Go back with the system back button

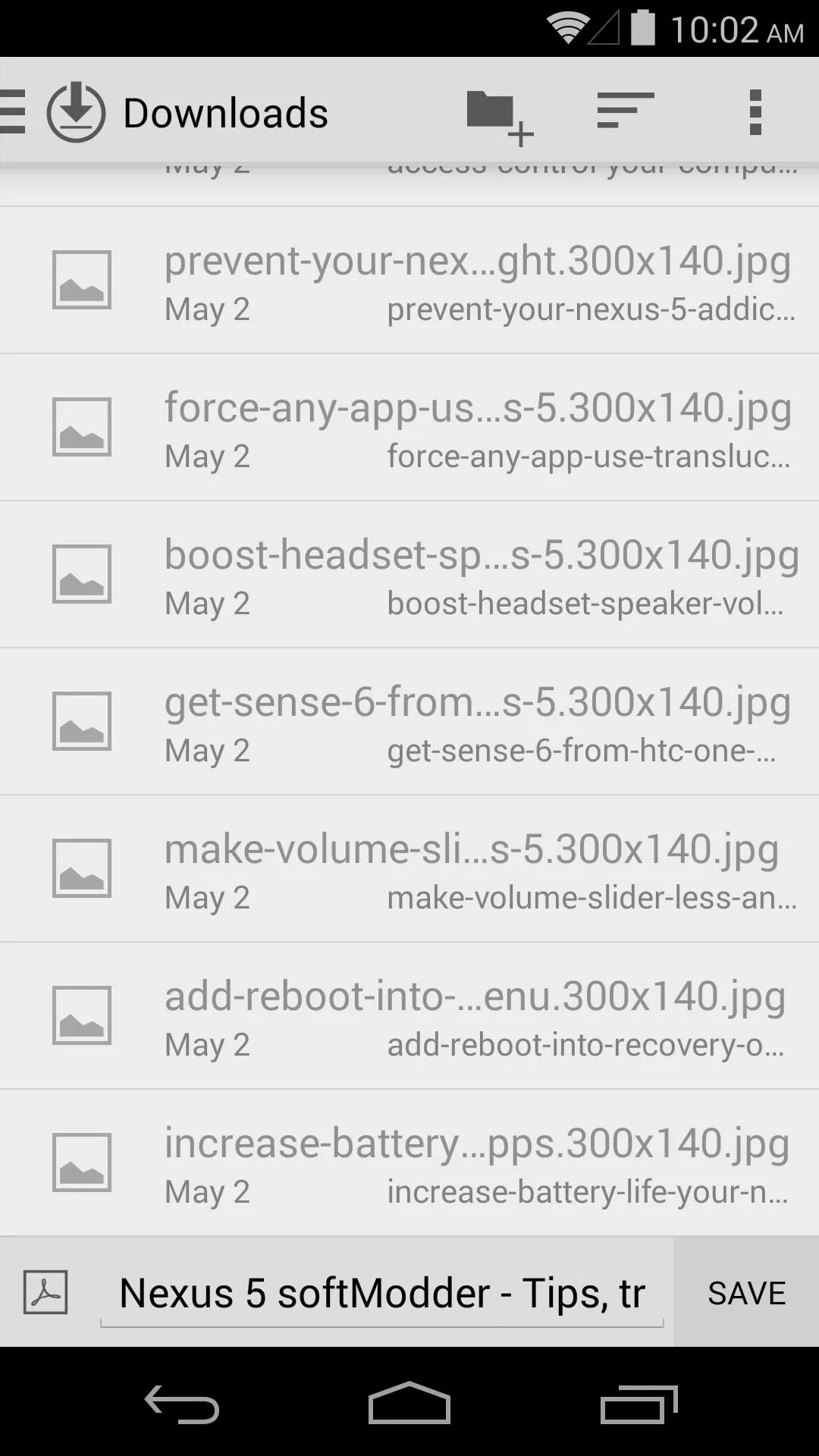point(182,1403)
